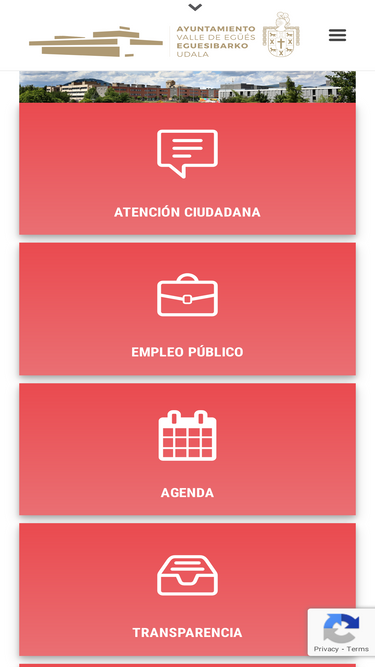Viewport: 375px width, 667px height.
Task: Open reCAPTCHA Privacy link
Action: tap(326, 649)
